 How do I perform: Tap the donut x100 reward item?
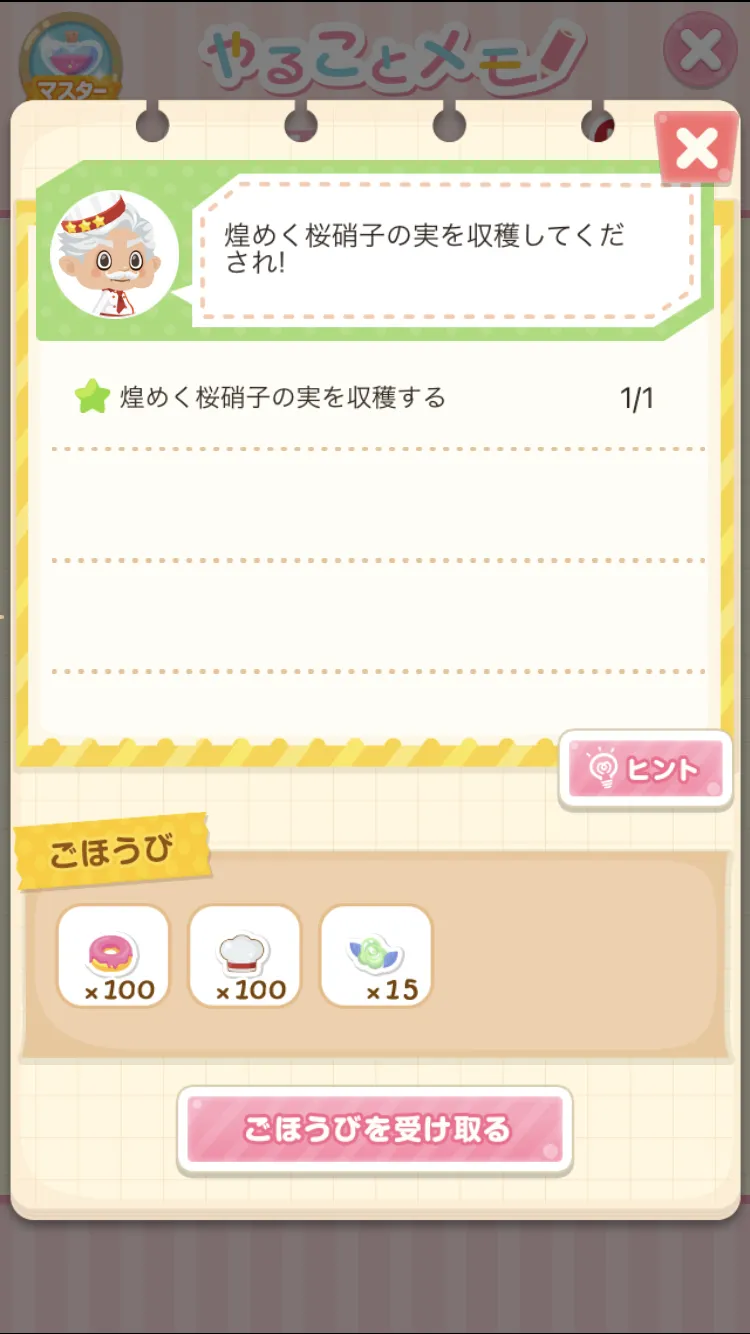pos(113,956)
